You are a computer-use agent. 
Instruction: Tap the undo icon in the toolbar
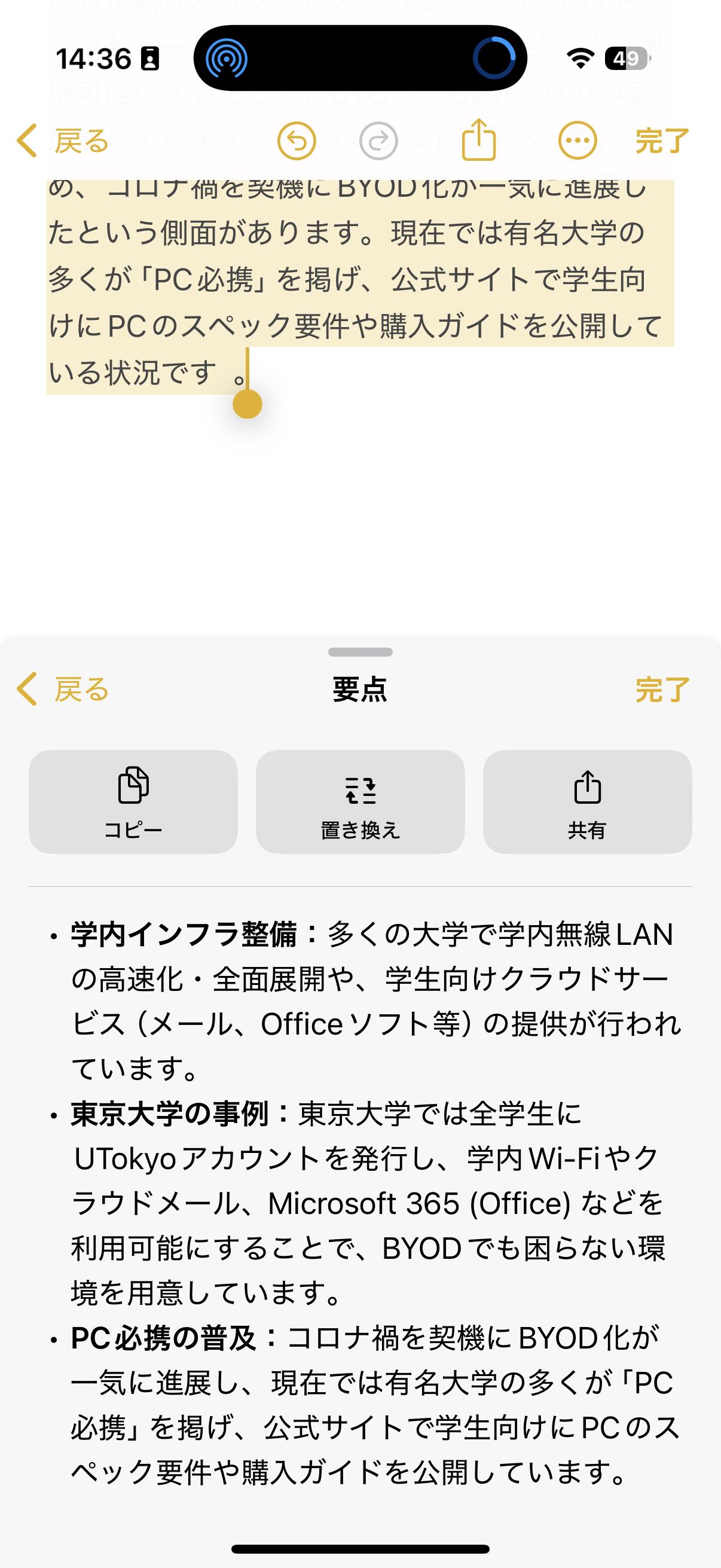(x=298, y=139)
